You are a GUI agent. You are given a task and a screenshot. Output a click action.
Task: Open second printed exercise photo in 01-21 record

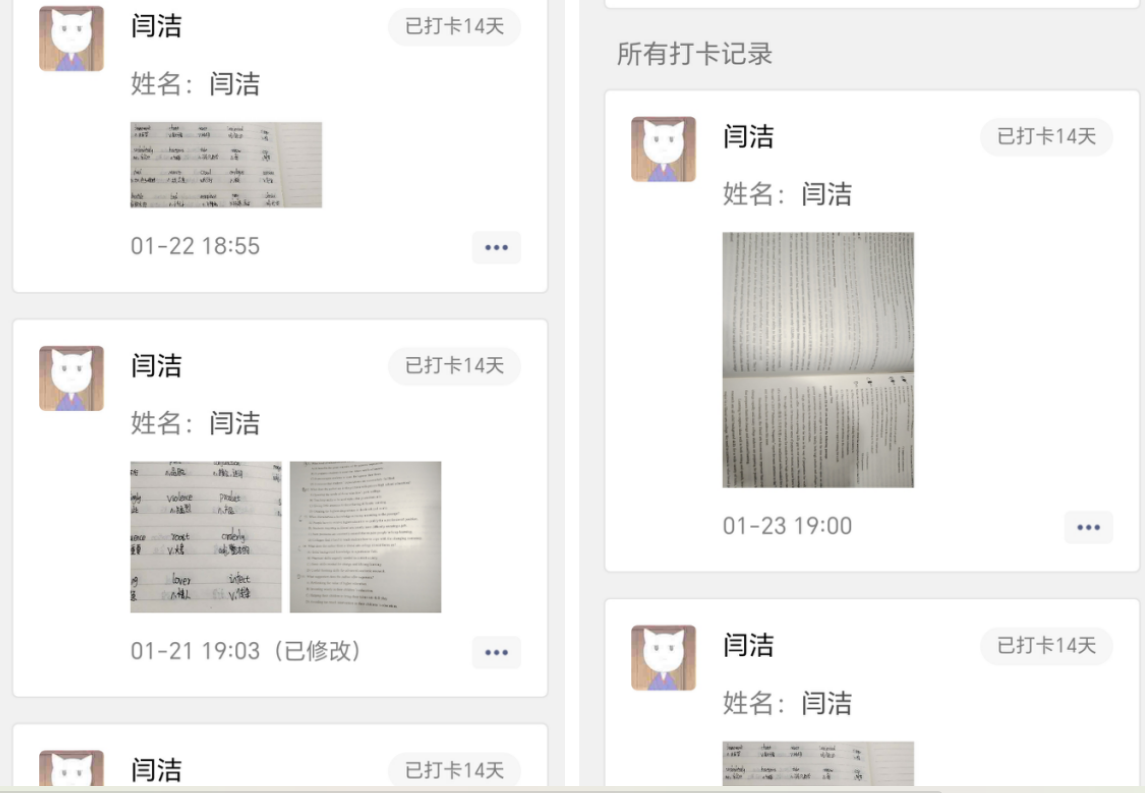point(365,537)
